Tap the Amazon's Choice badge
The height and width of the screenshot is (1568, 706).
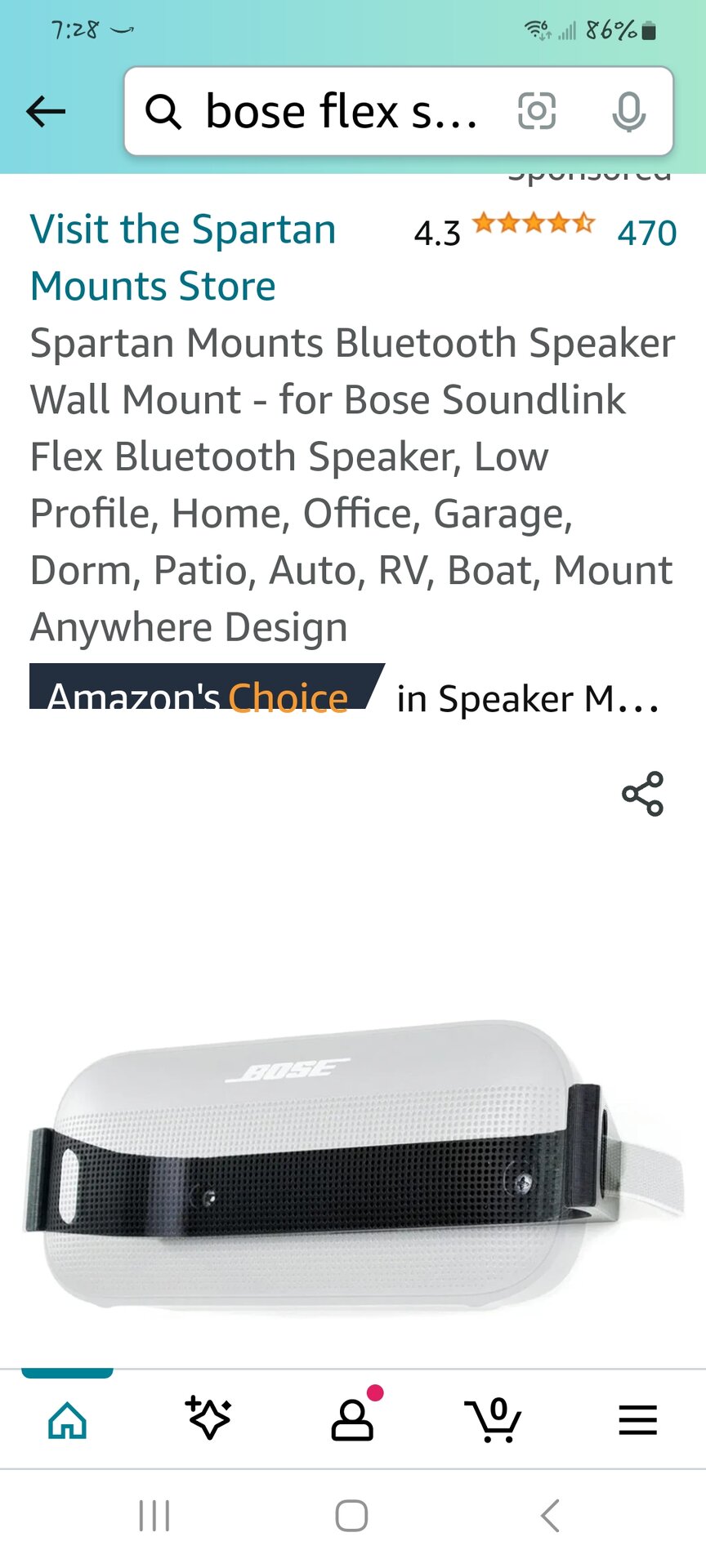(x=204, y=690)
